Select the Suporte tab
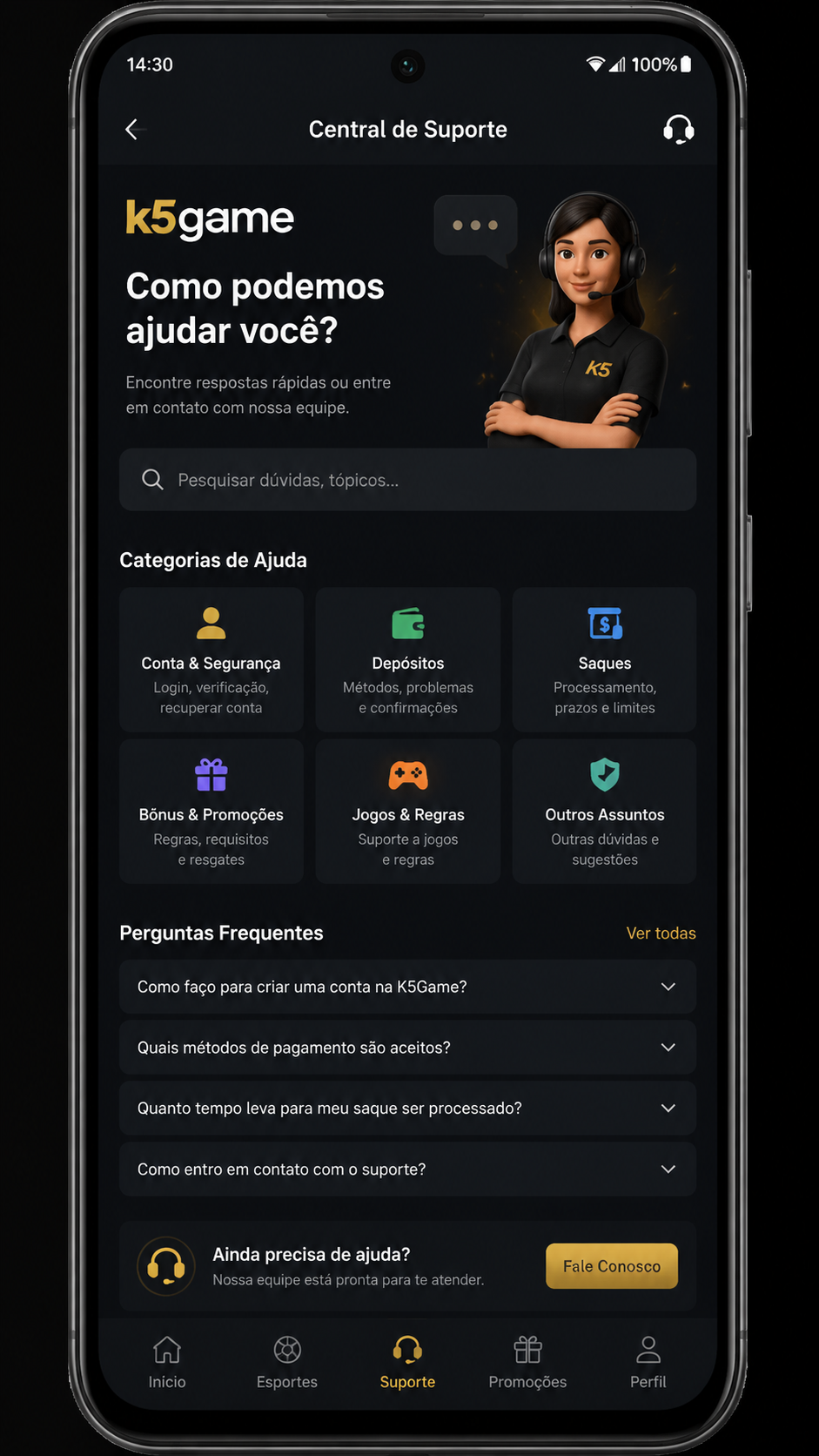The image size is (819, 1456). coord(407,1363)
